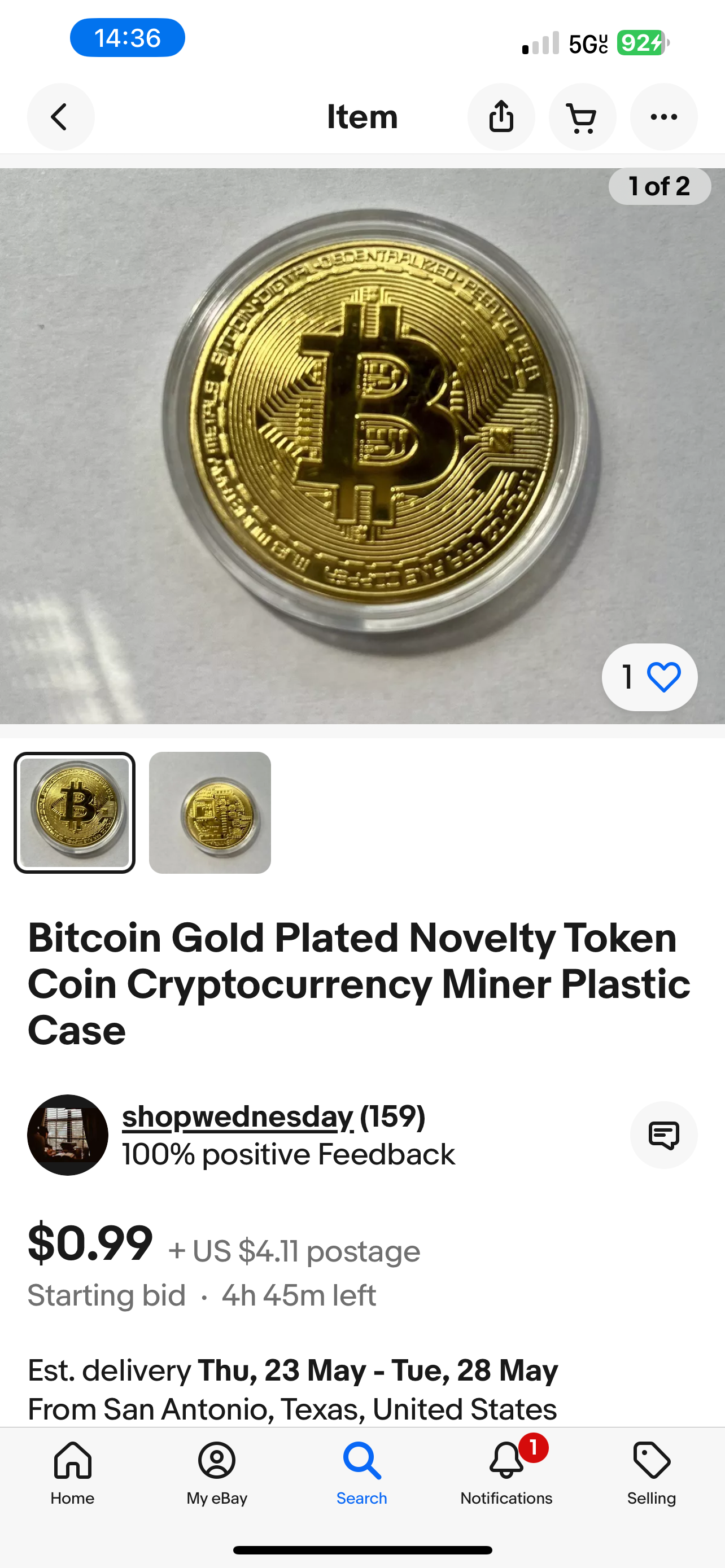Open seller shopwednesday's profile
Screen dimensions: 725x1568
point(237,1117)
